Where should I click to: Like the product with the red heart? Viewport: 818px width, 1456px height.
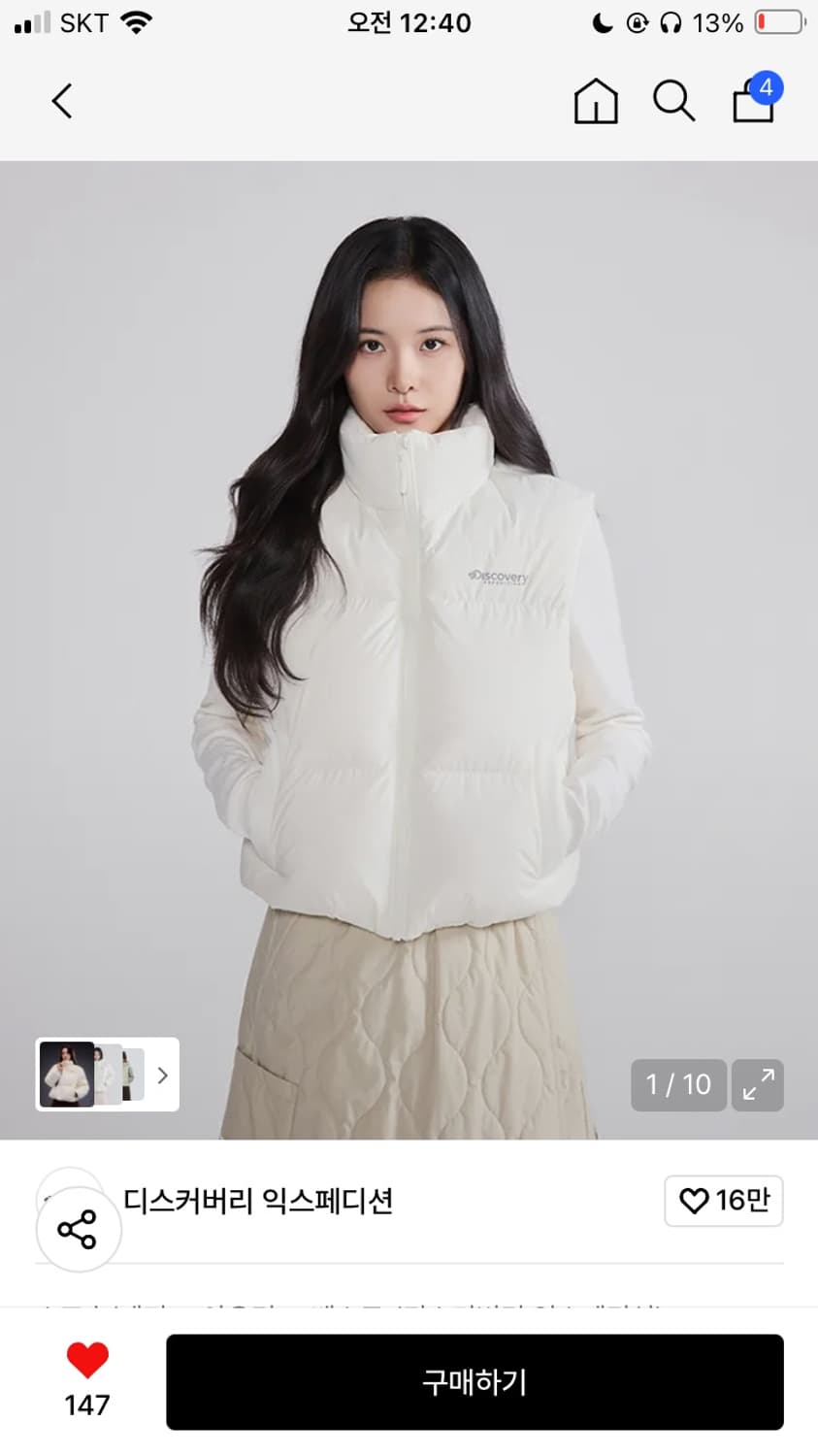coord(87,1363)
